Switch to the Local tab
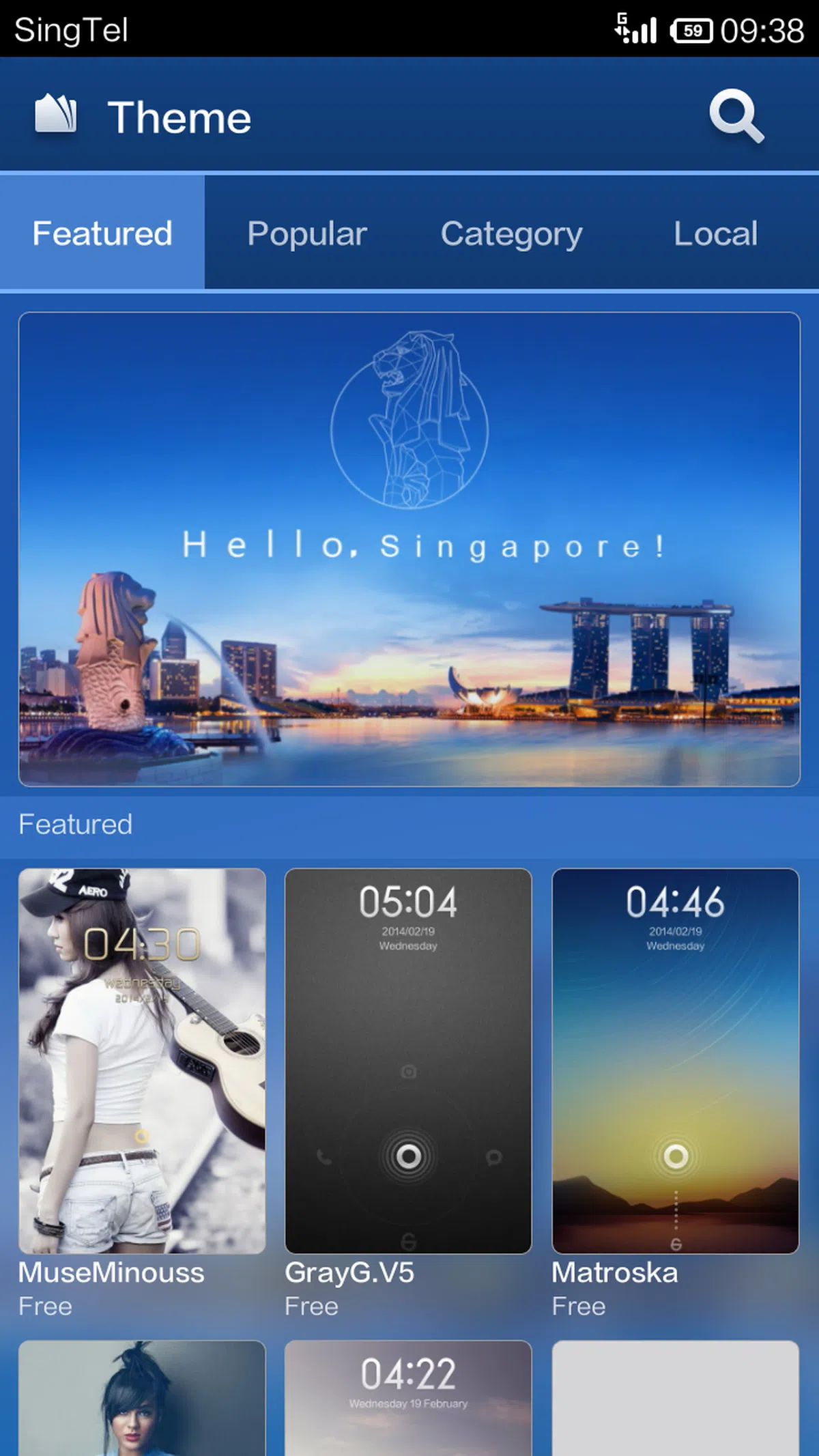This screenshot has height=1456, width=819. (x=715, y=233)
